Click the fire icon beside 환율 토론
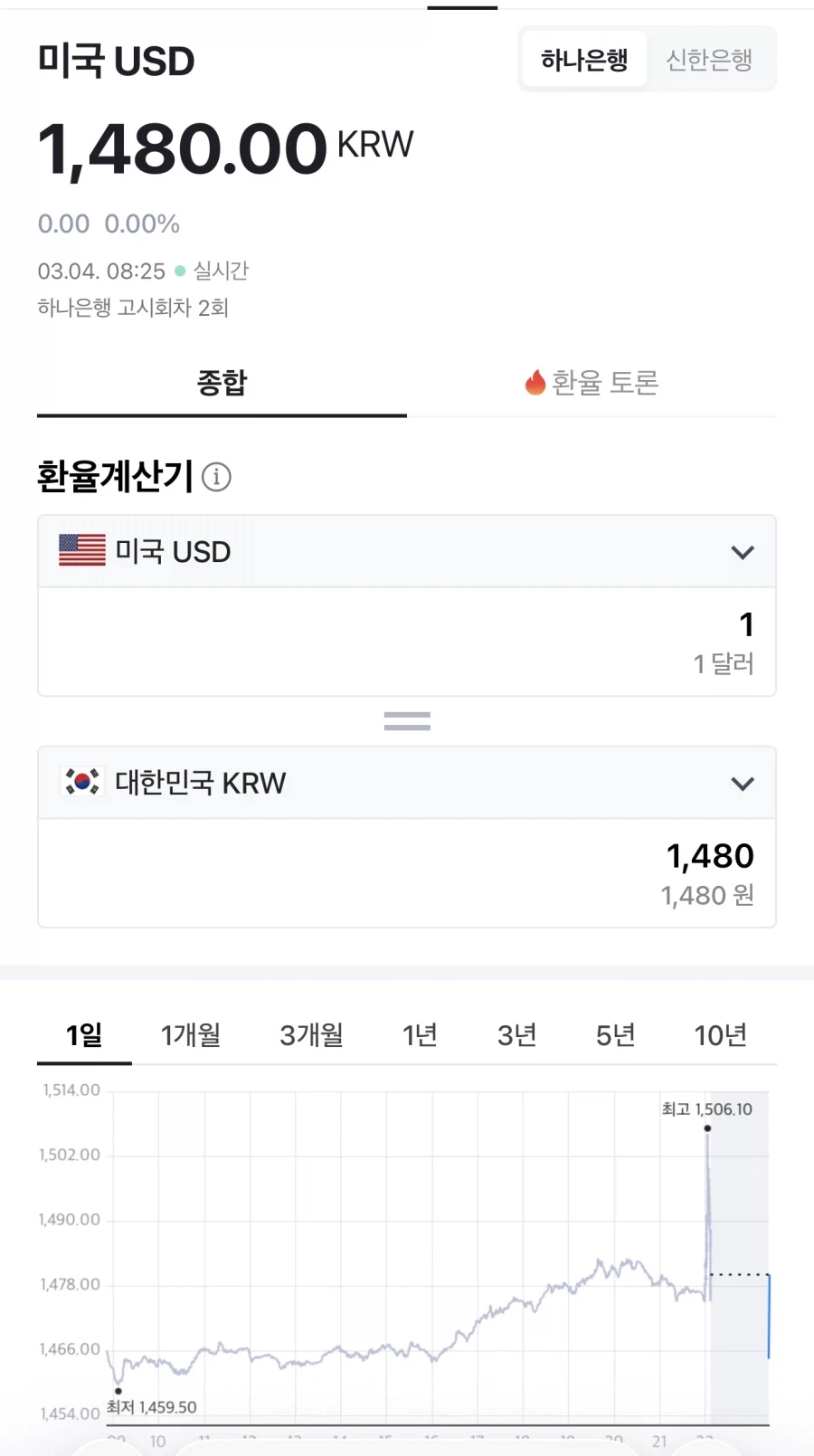 534,383
